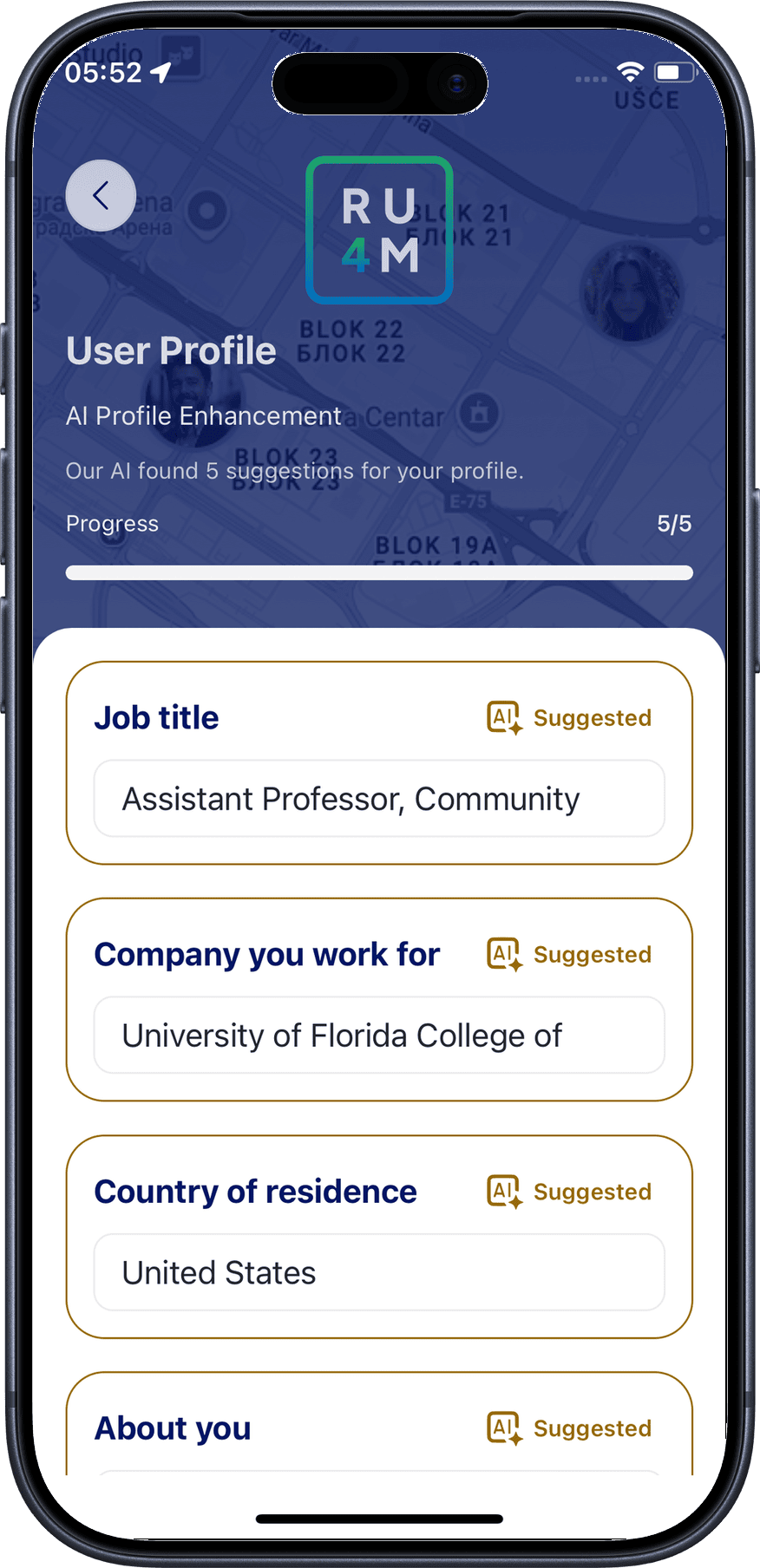Go back using the arrow button
760x1568 pixels.
tap(101, 196)
